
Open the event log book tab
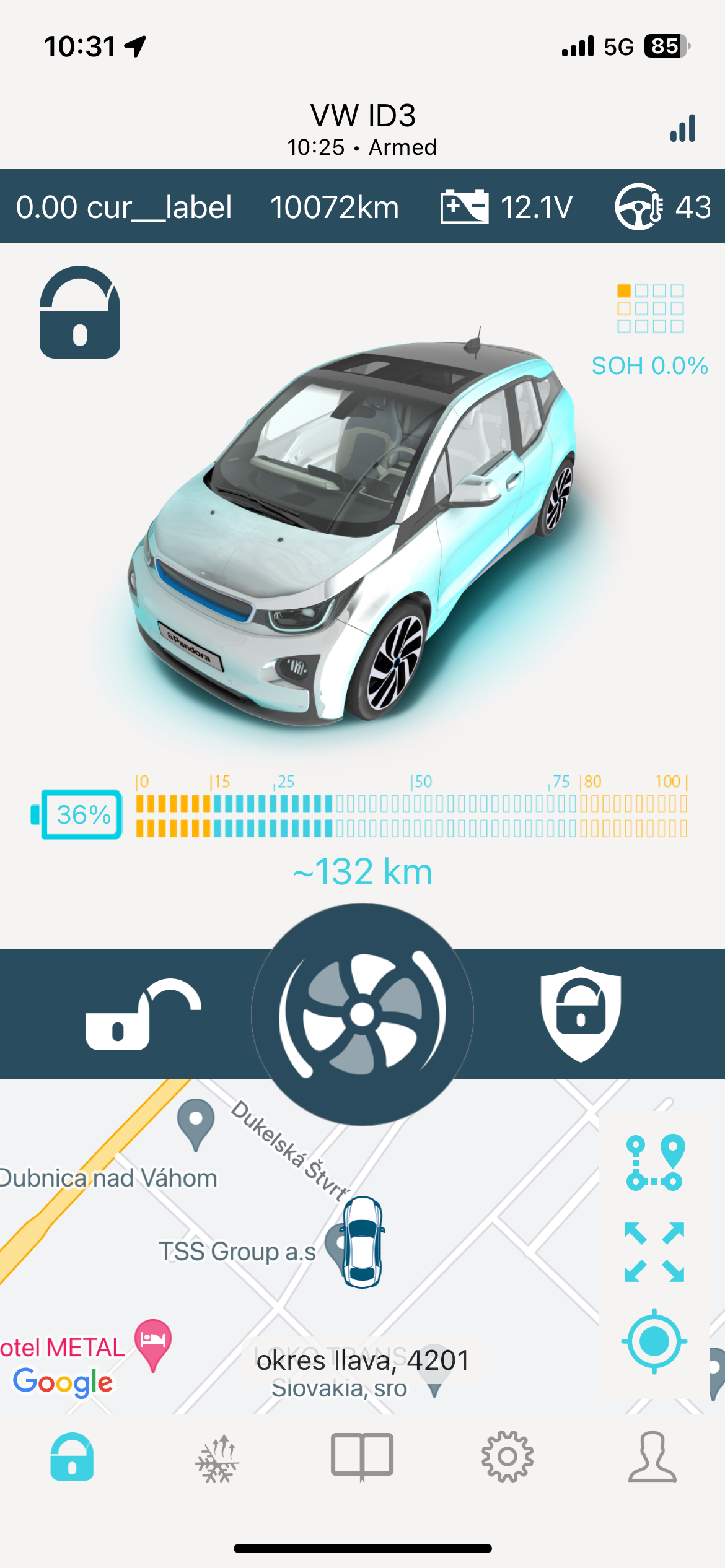362,1457
